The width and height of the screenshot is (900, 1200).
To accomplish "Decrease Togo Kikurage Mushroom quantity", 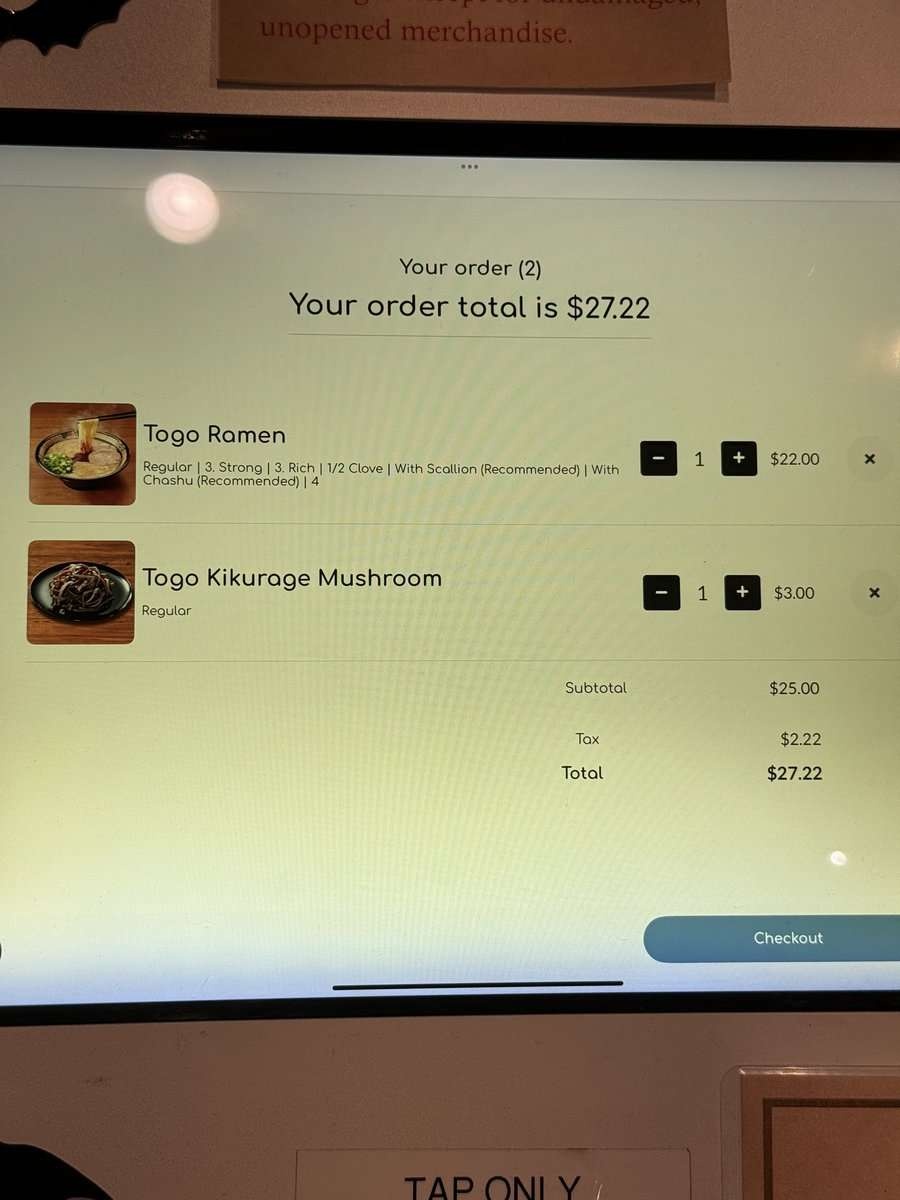I will coord(661,593).
